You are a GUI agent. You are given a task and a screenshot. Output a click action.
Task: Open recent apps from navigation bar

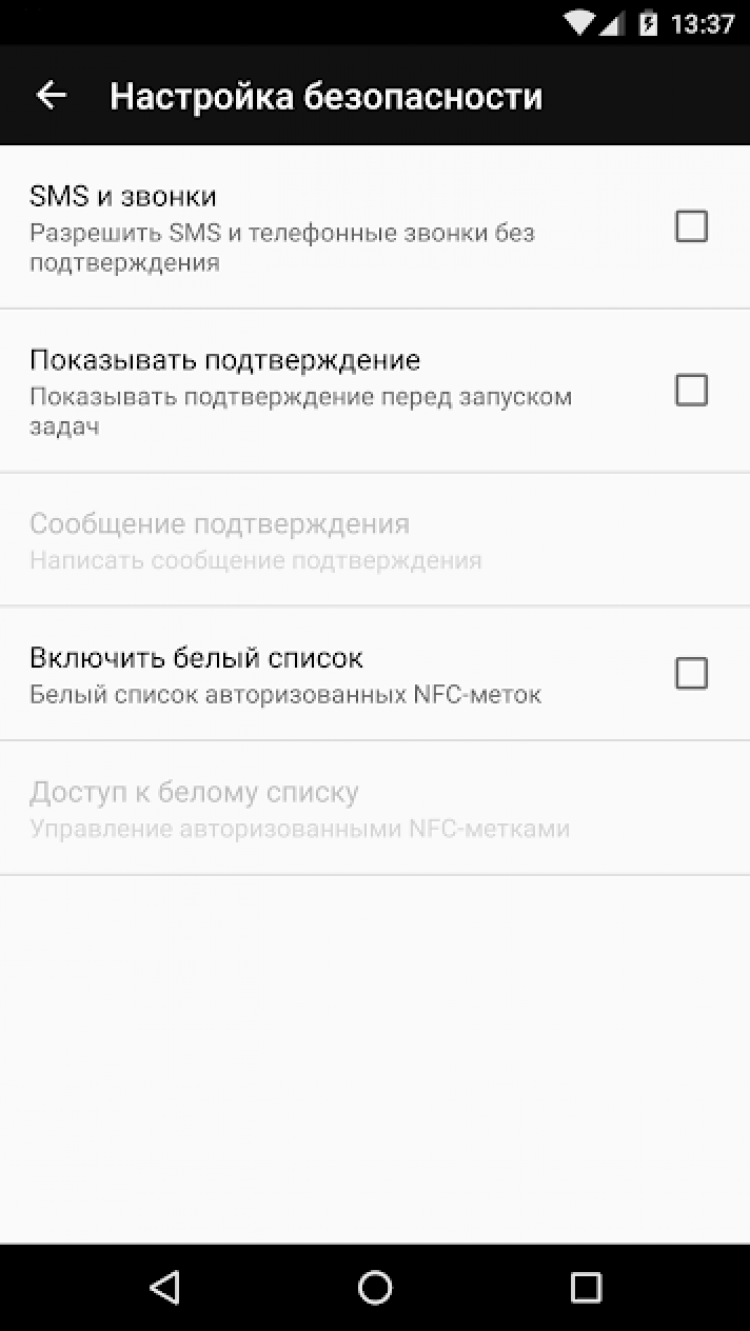coord(585,1287)
